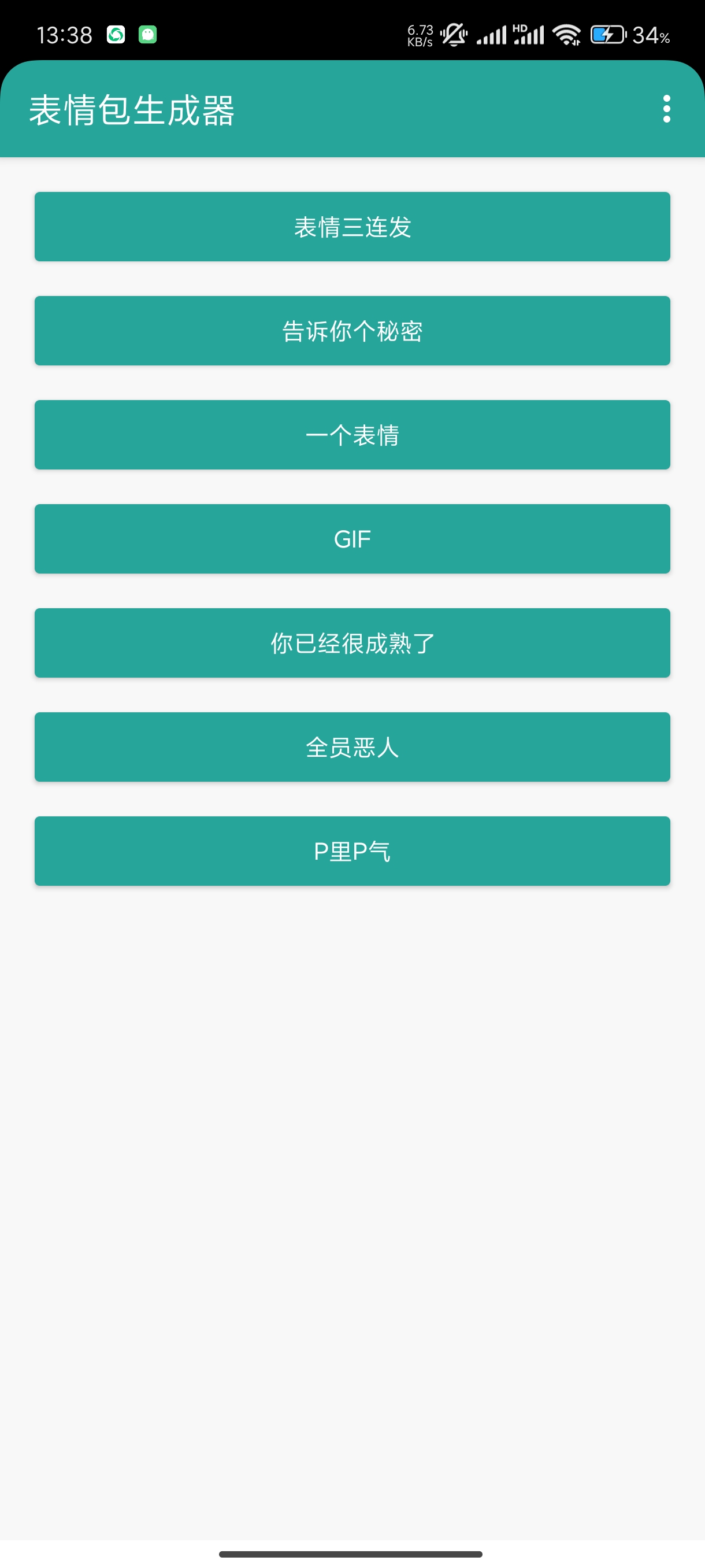Tap the clock showing 13:38

pos(64,35)
